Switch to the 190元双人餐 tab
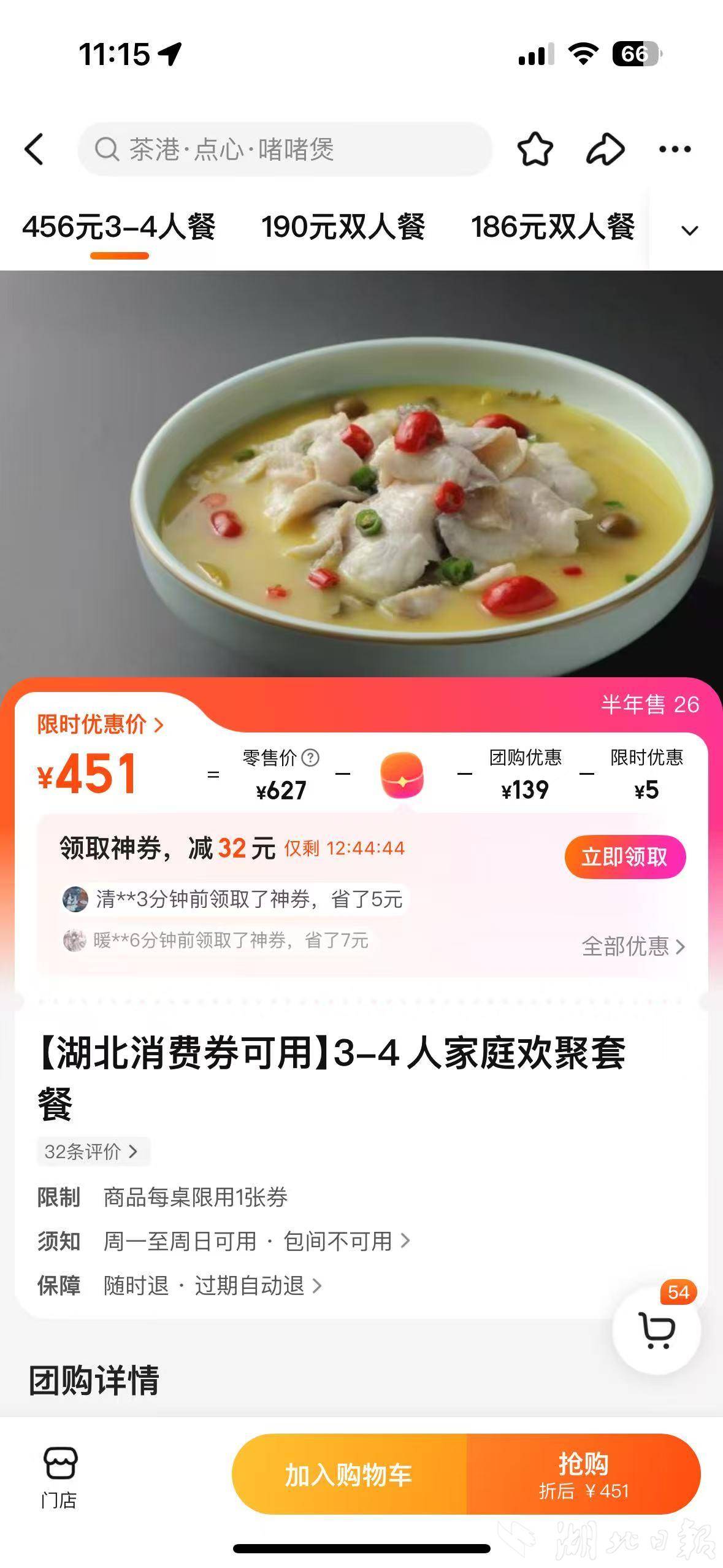 click(x=343, y=227)
